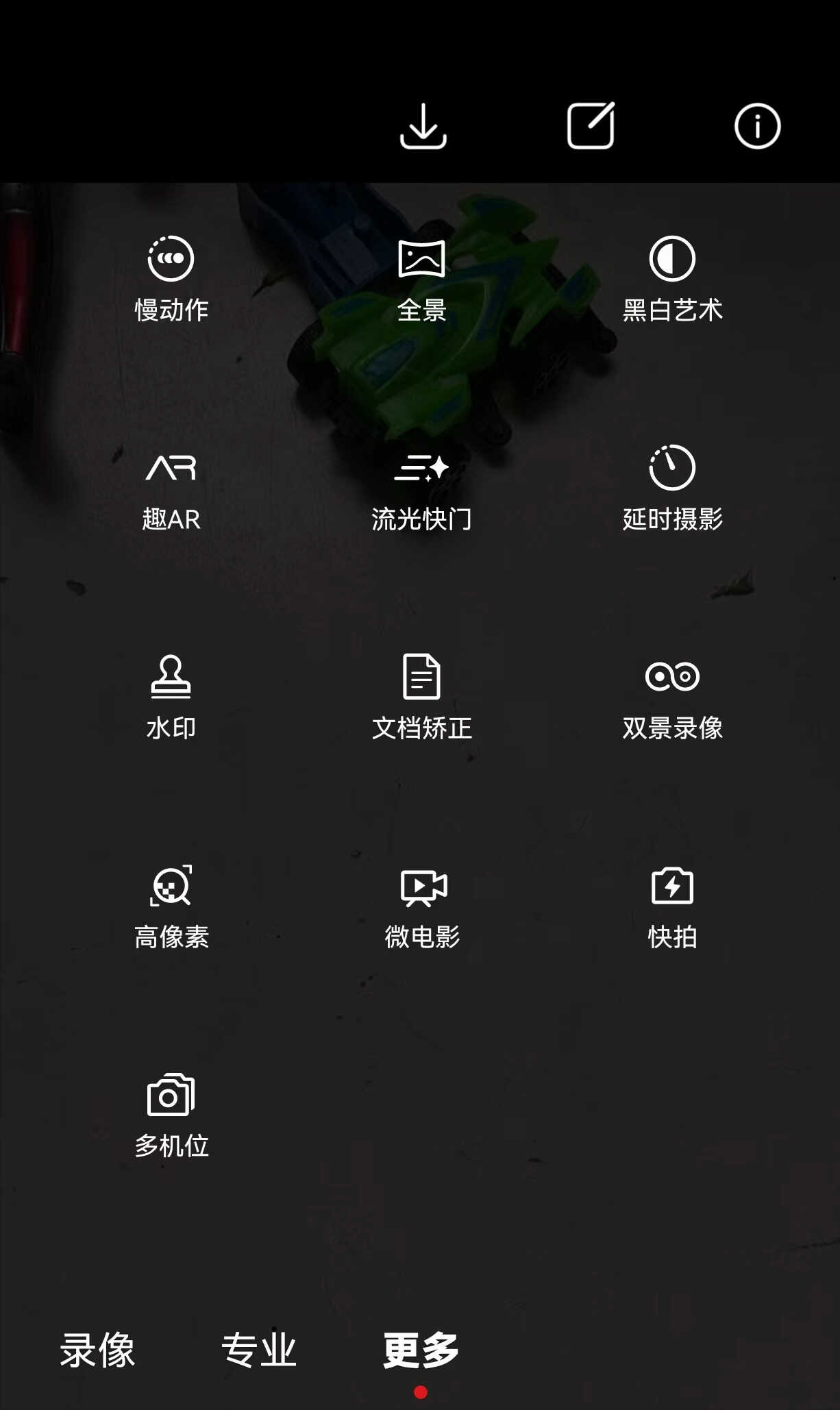Open the download modes icon
This screenshot has width=840, height=1410.
(x=423, y=126)
